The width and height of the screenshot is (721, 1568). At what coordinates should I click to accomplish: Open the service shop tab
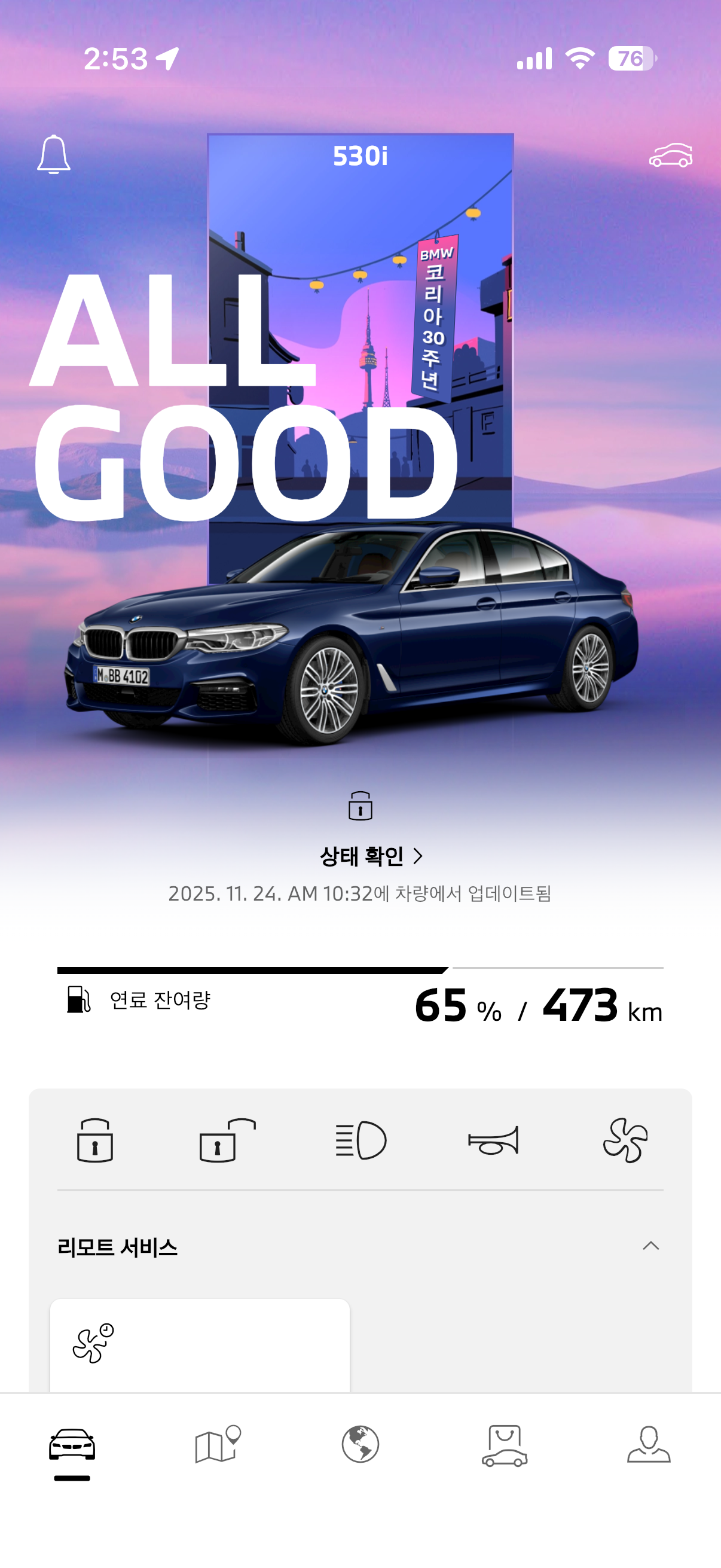point(505,1444)
